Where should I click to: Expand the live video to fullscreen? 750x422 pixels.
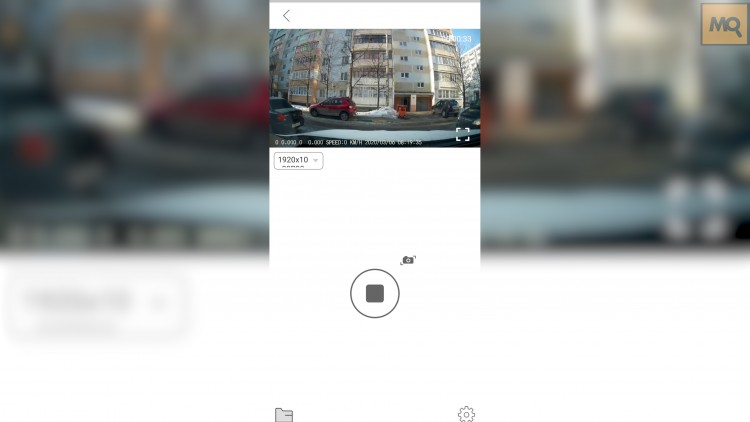click(x=462, y=134)
